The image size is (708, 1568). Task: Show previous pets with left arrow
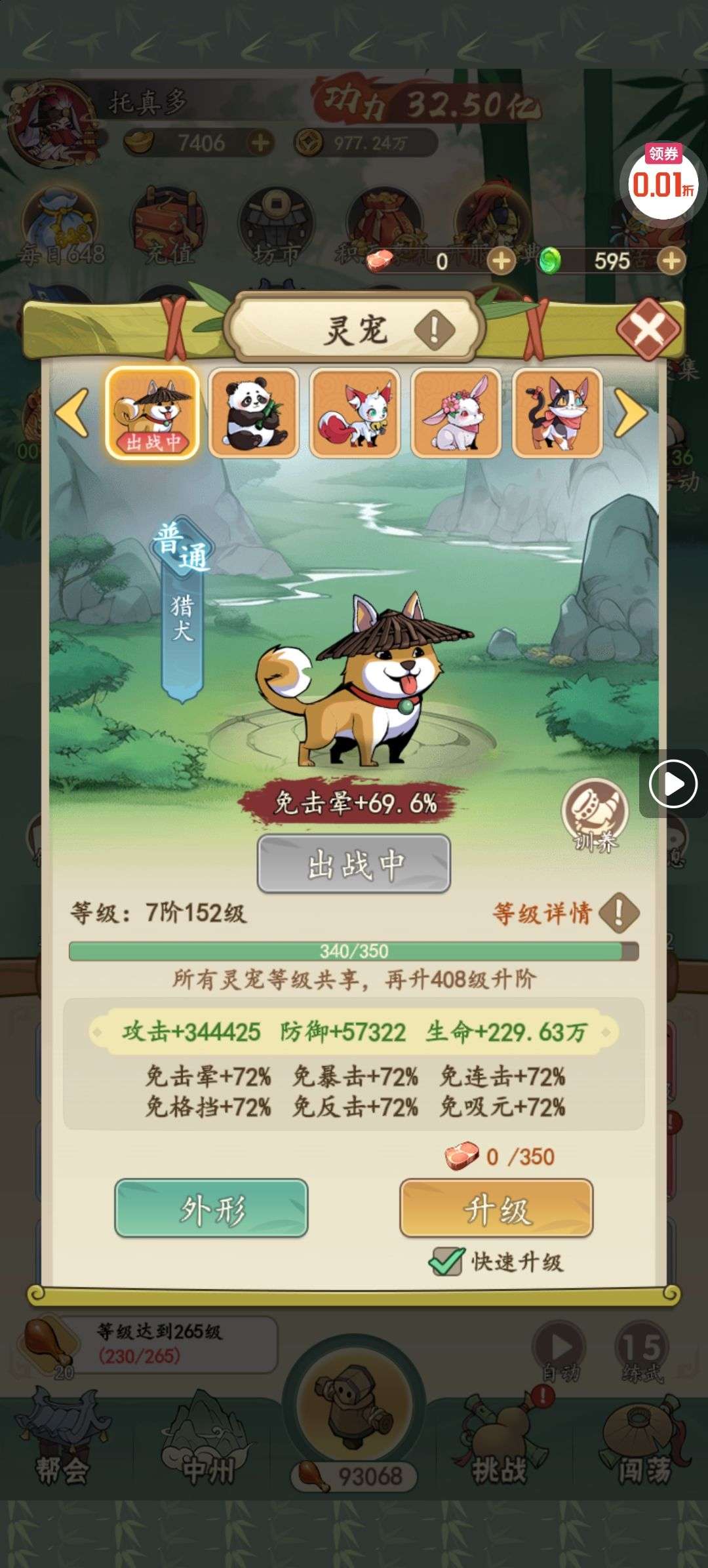[72, 413]
